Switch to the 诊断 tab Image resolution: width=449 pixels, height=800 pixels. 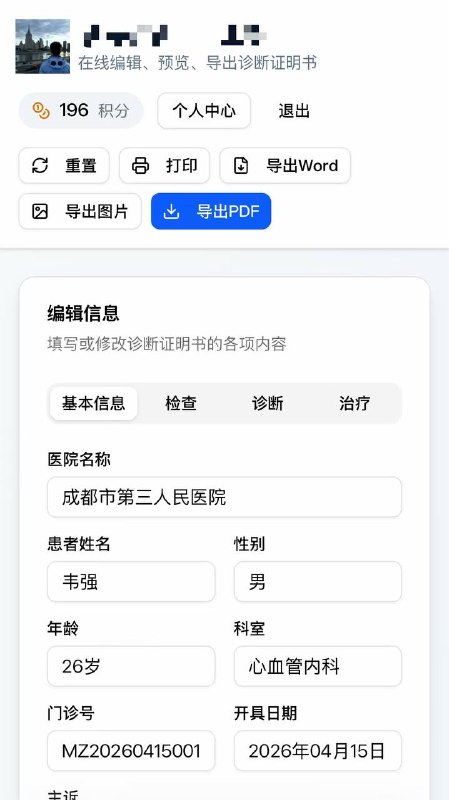click(267, 403)
